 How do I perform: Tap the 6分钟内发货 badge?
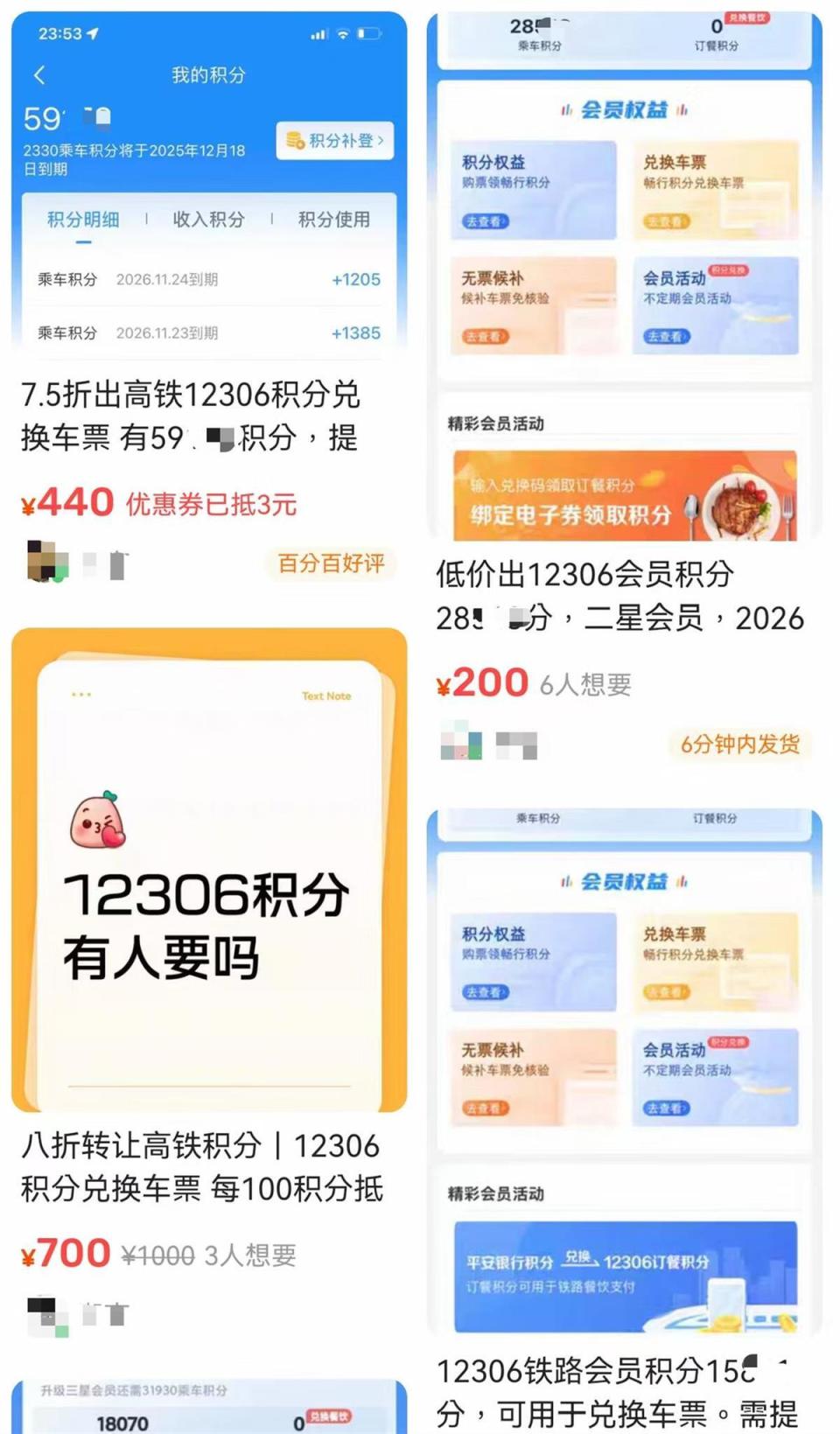point(740,745)
